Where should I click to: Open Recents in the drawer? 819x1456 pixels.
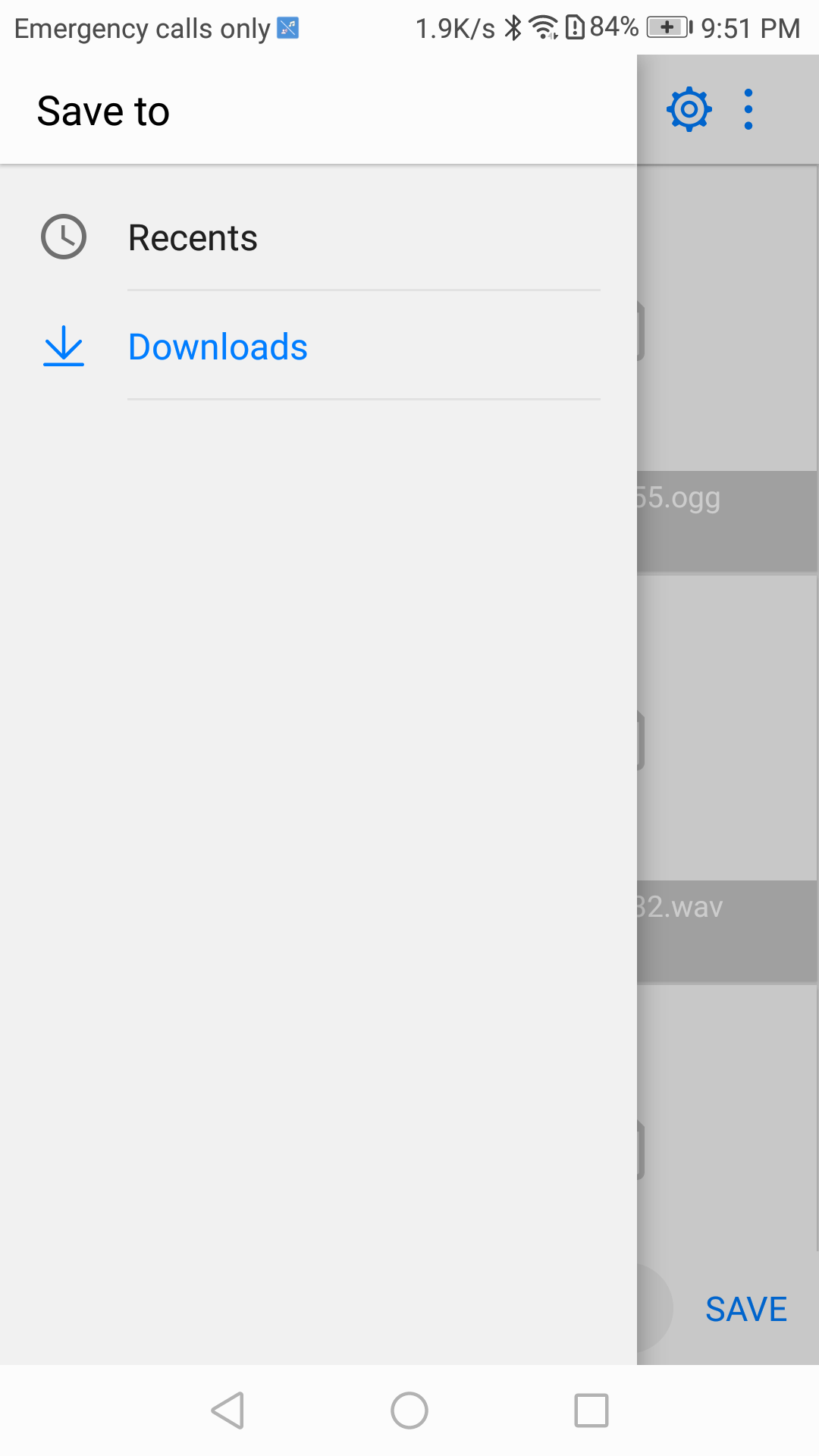click(193, 237)
